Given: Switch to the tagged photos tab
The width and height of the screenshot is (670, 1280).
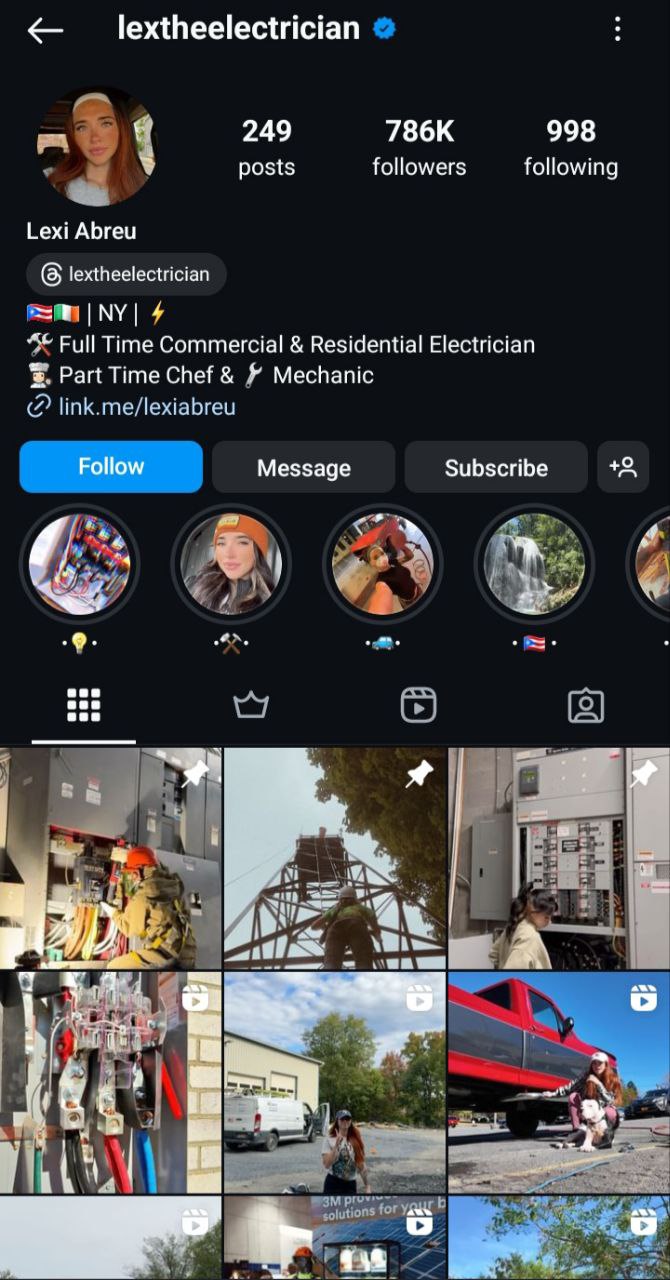Looking at the screenshot, I should click(x=585, y=706).
